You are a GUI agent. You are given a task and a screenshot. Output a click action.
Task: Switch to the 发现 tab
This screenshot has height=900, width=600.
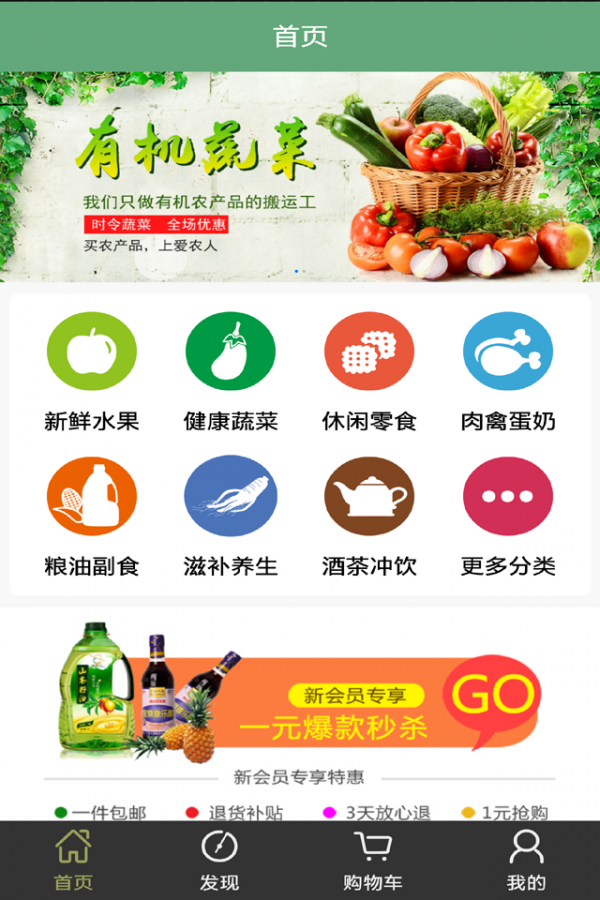click(x=219, y=860)
